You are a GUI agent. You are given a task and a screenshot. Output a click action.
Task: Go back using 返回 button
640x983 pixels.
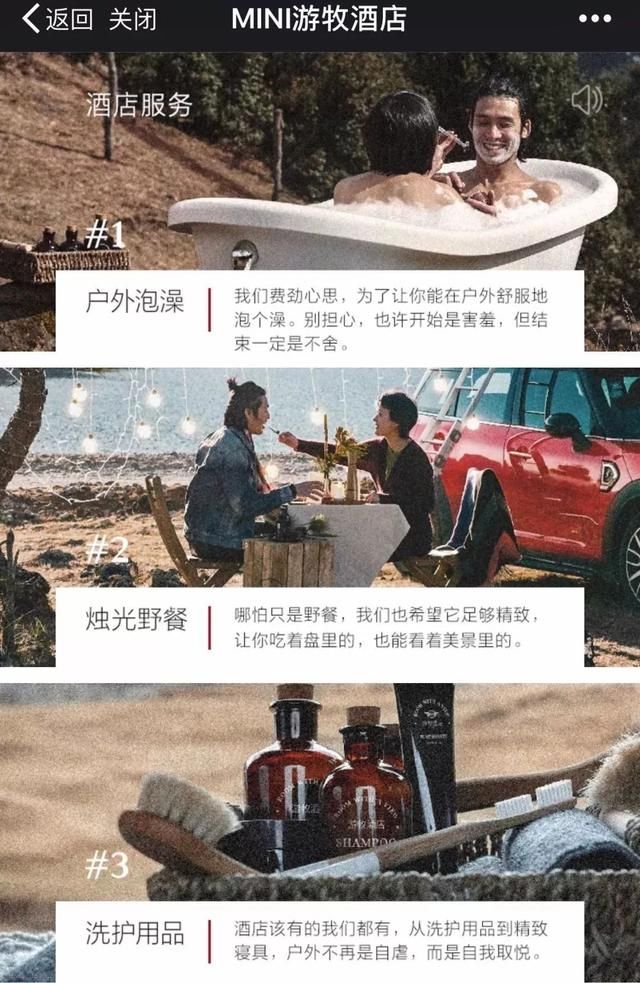pyautogui.click(x=57, y=19)
